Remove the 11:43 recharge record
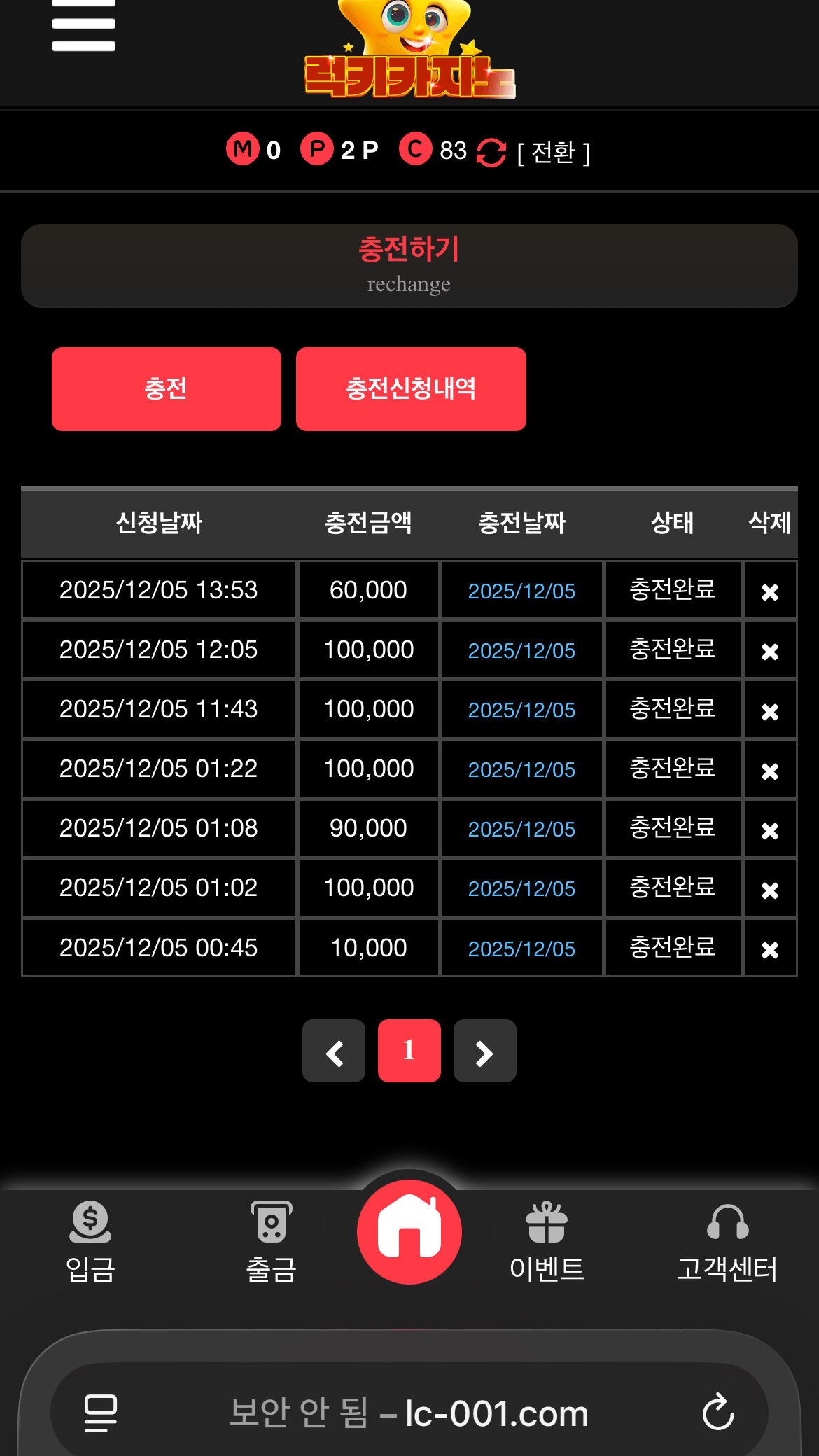Image resolution: width=819 pixels, height=1456 pixels. [x=770, y=711]
